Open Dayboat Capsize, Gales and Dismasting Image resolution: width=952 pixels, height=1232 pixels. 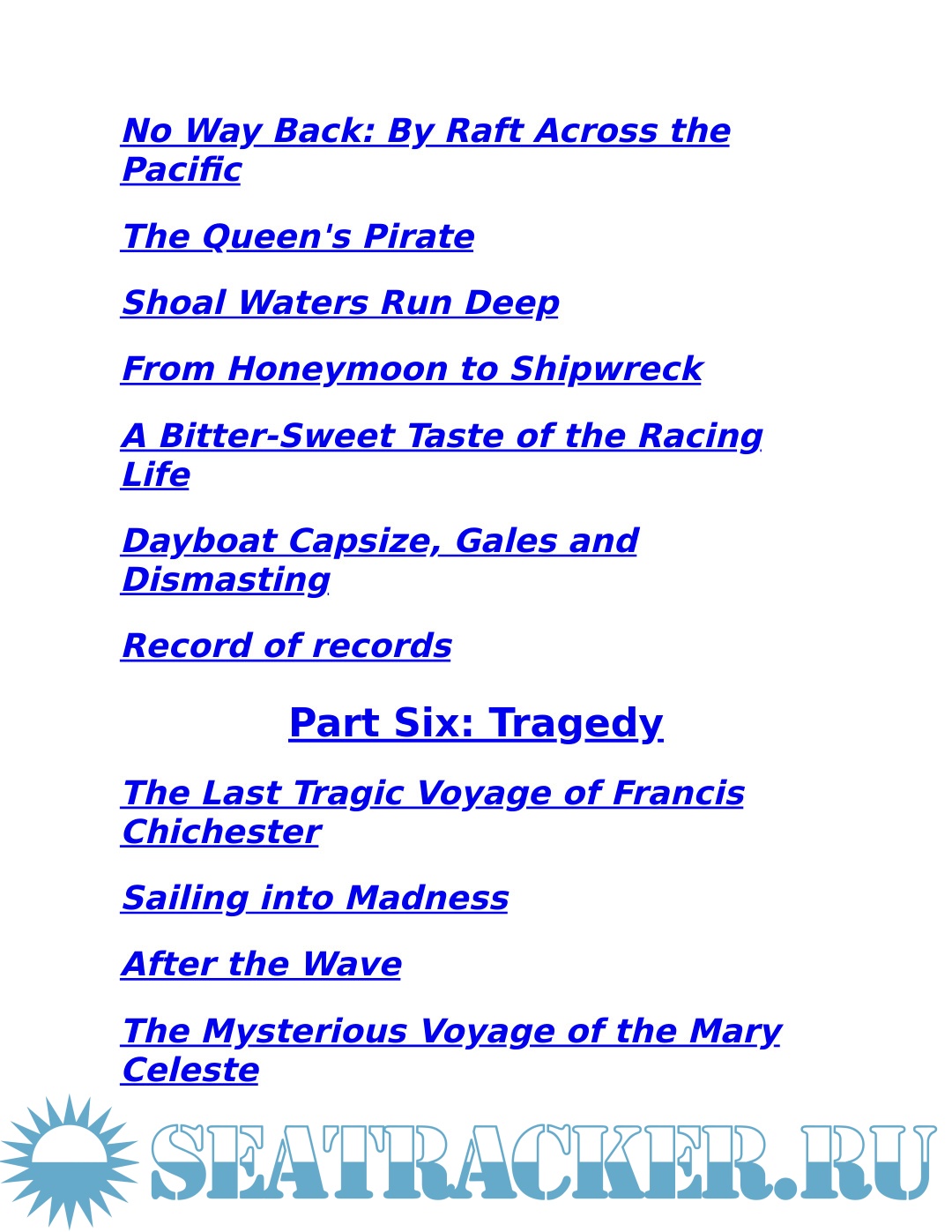380,541
